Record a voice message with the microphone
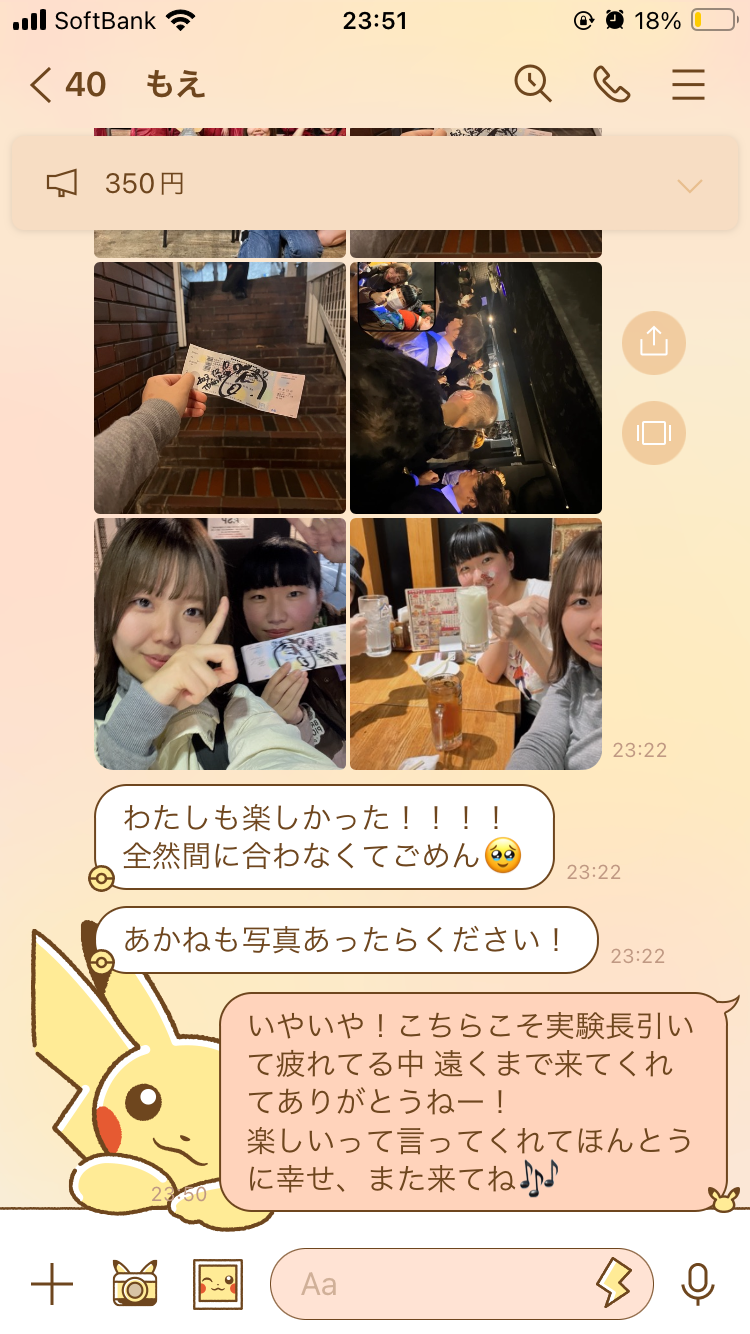This screenshot has width=750, height=1334. point(697,1284)
